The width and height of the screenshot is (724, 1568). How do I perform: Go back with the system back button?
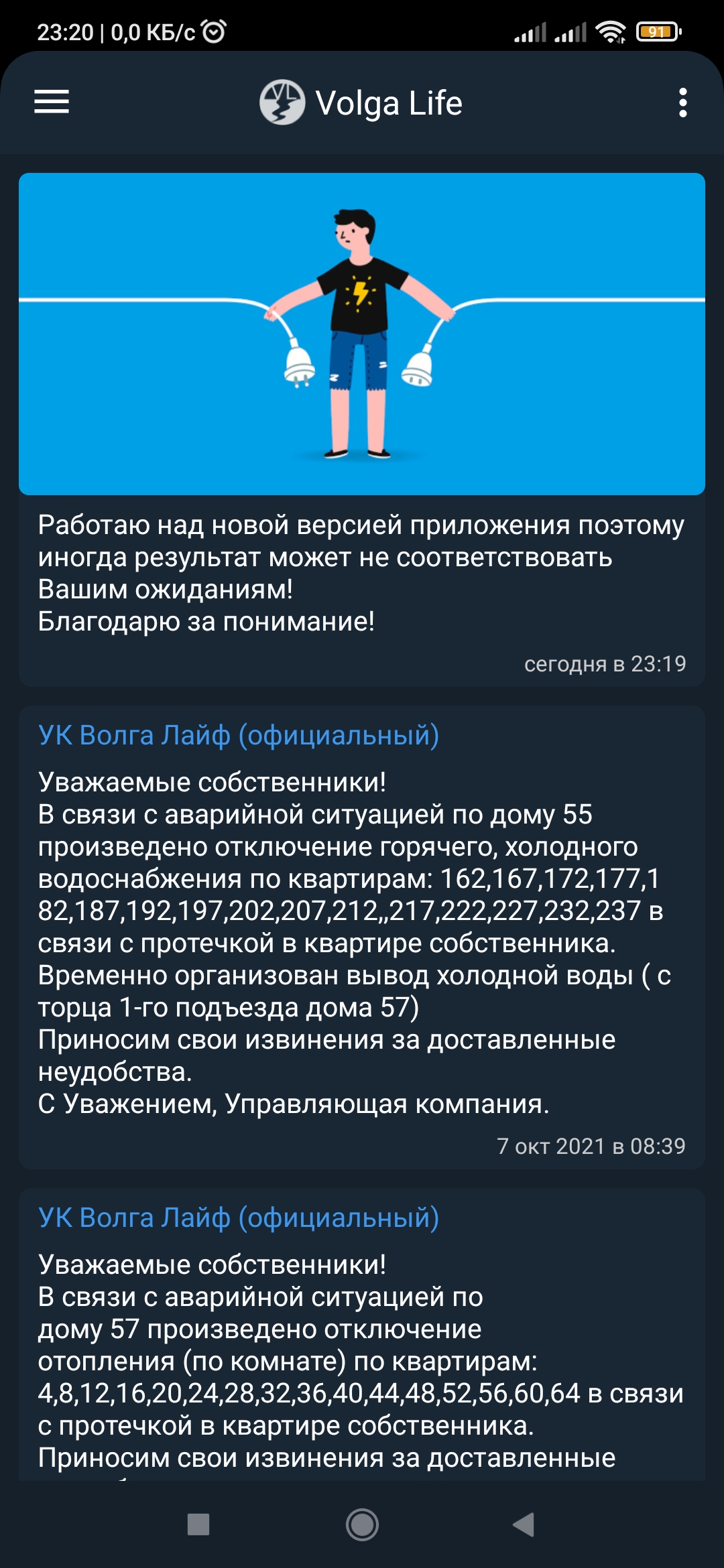524,1524
